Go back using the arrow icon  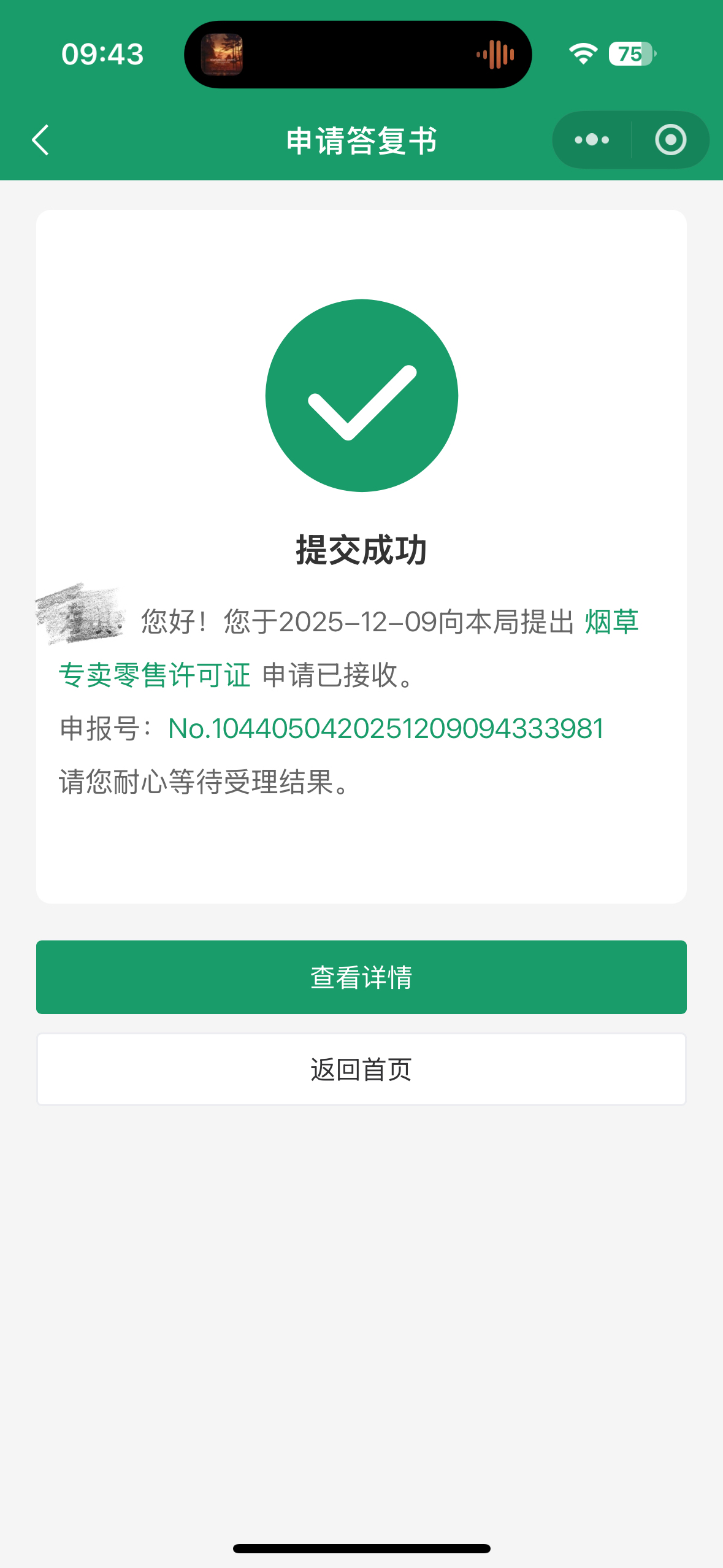click(40, 140)
